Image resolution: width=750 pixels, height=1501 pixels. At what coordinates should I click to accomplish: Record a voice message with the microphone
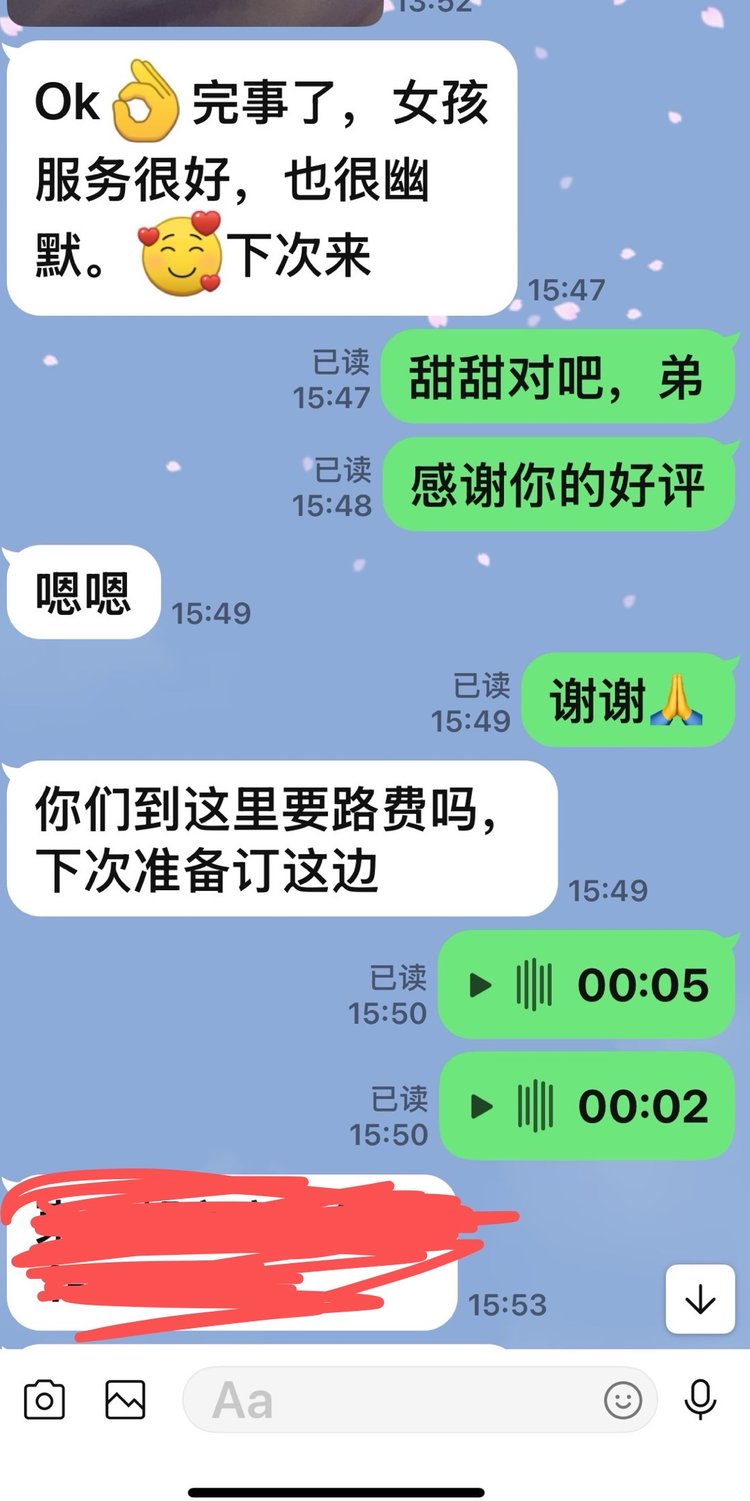click(701, 1400)
